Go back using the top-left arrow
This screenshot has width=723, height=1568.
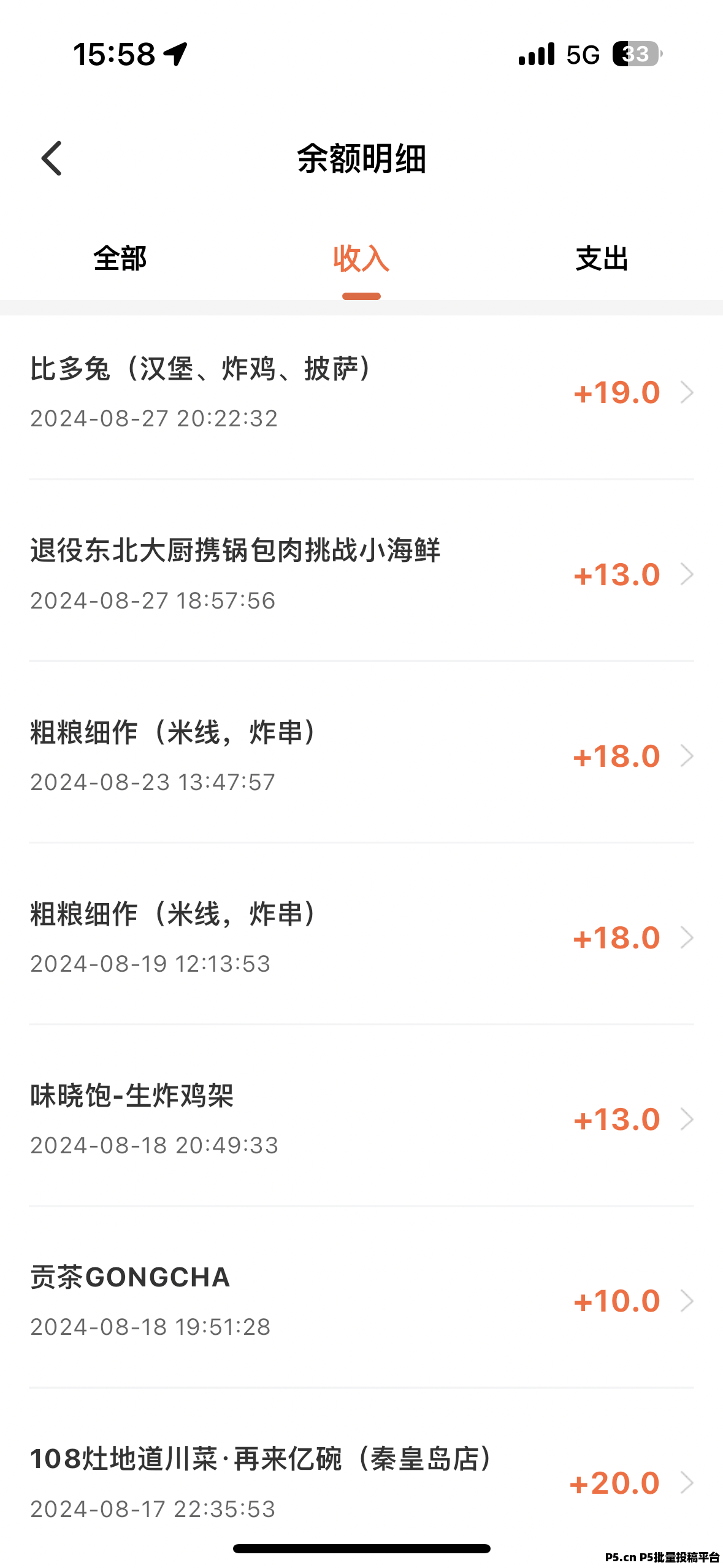pyautogui.click(x=52, y=158)
